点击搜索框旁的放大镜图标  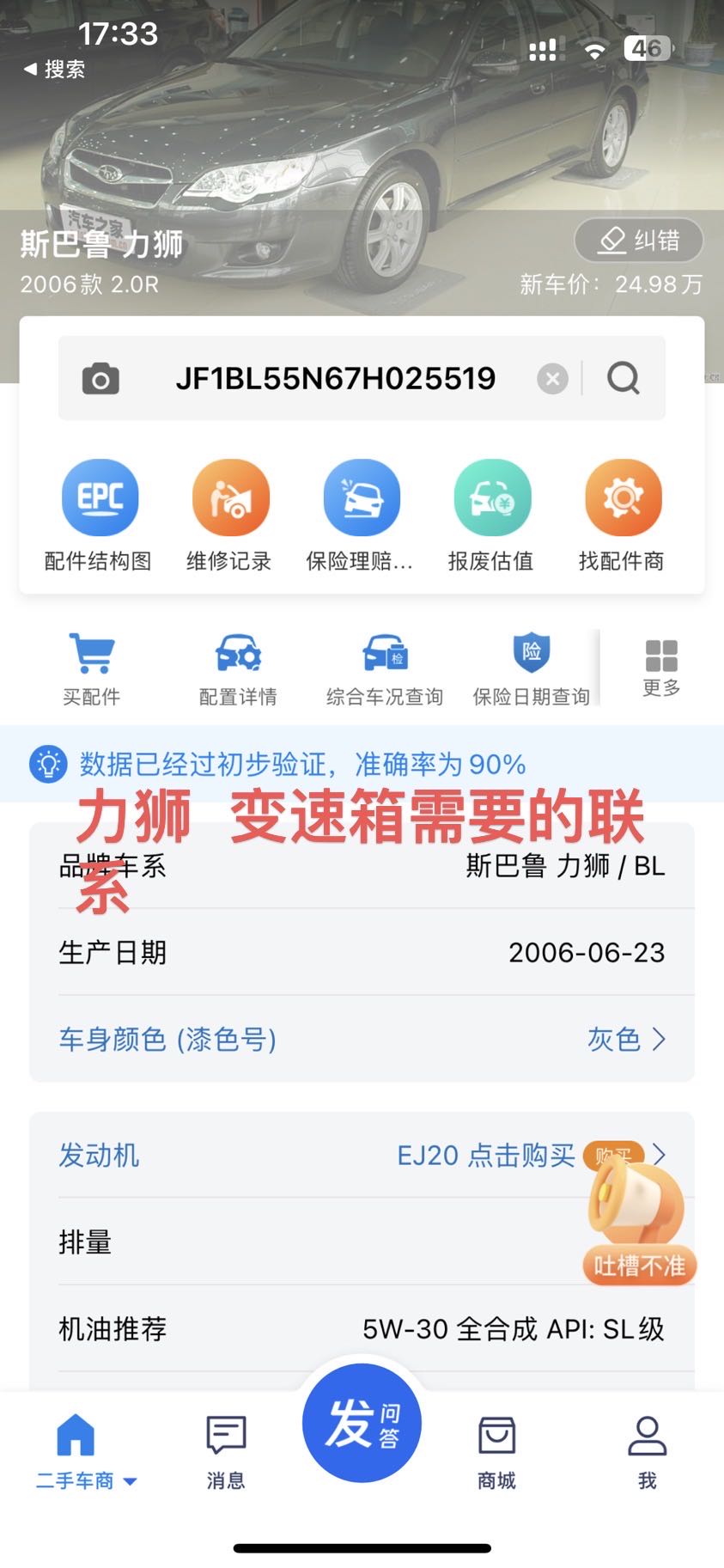pyautogui.click(x=624, y=378)
